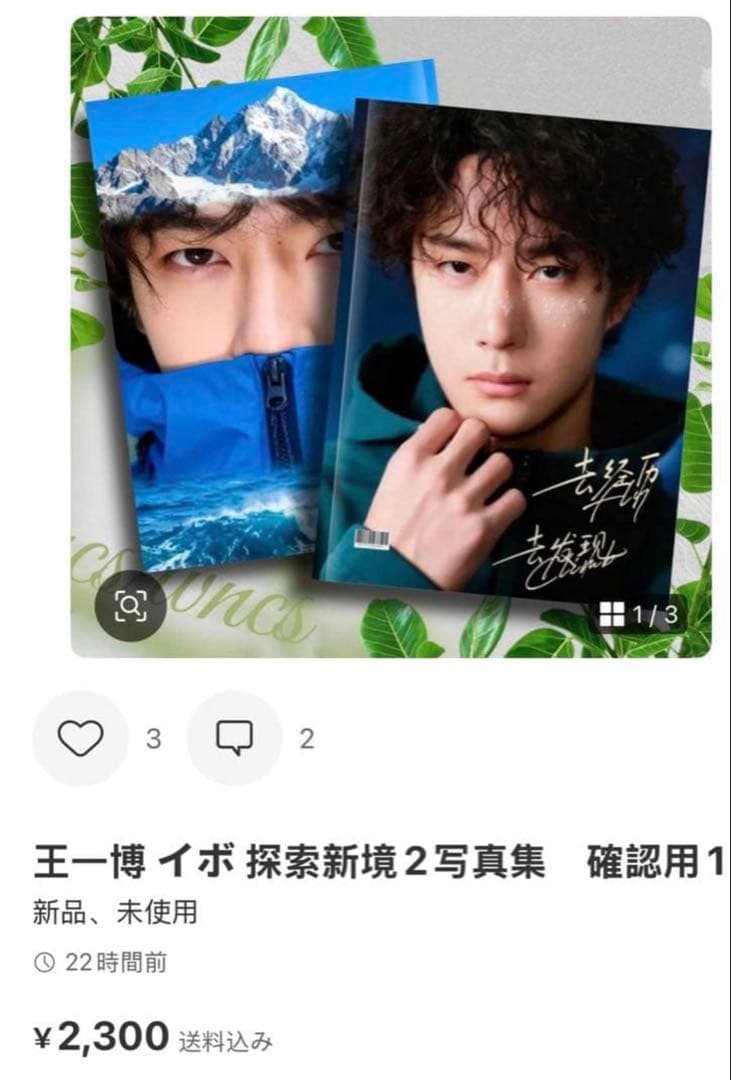
Task: Search similar items by image
Action: 131,605
